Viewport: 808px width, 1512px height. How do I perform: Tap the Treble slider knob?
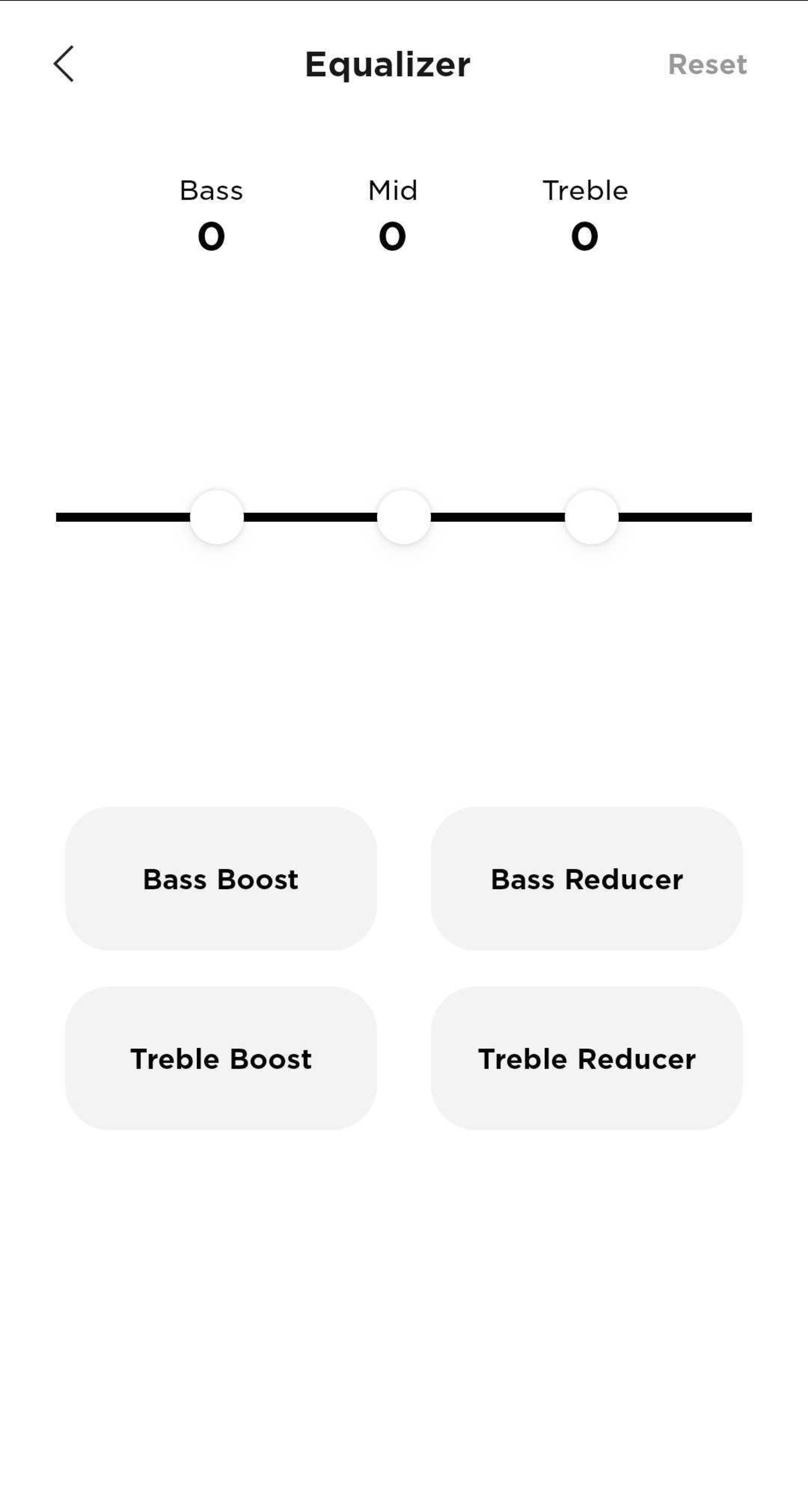tap(591, 517)
